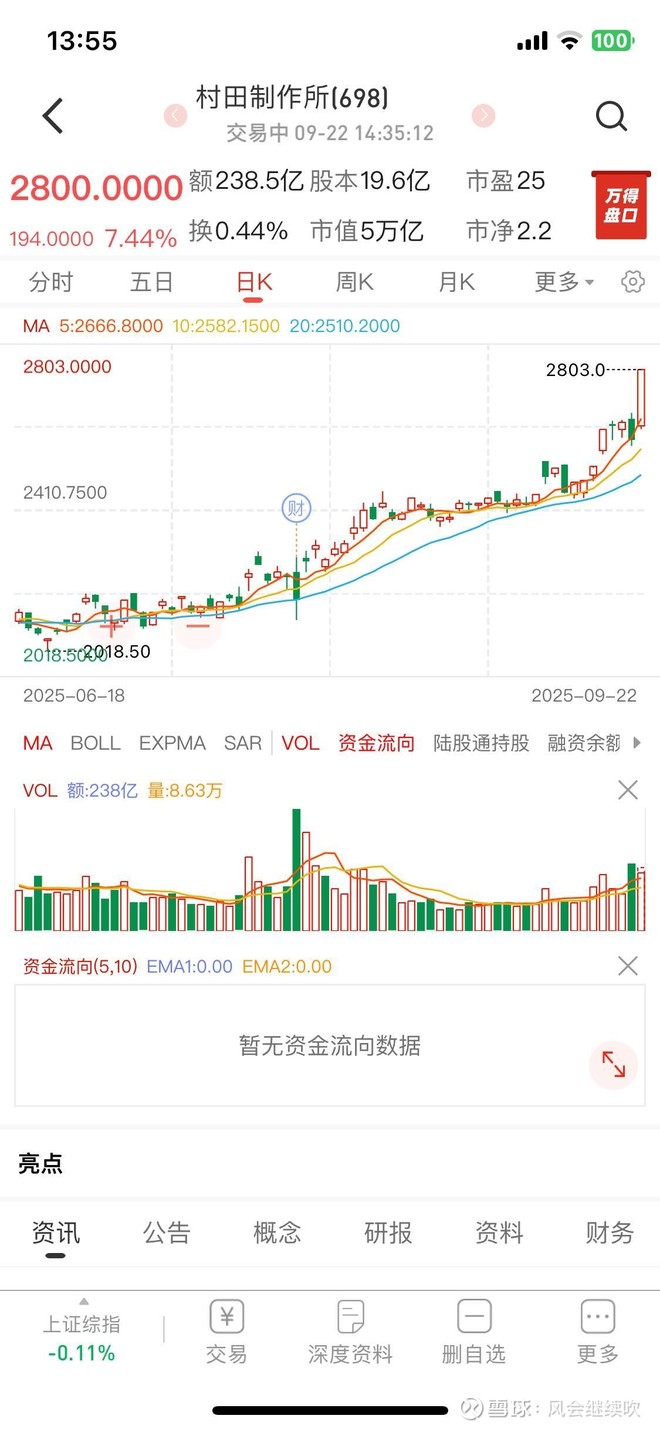Screen dimensions: 660x1429
Task: Switch to the 周K chart tab
Action: tap(354, 282)
